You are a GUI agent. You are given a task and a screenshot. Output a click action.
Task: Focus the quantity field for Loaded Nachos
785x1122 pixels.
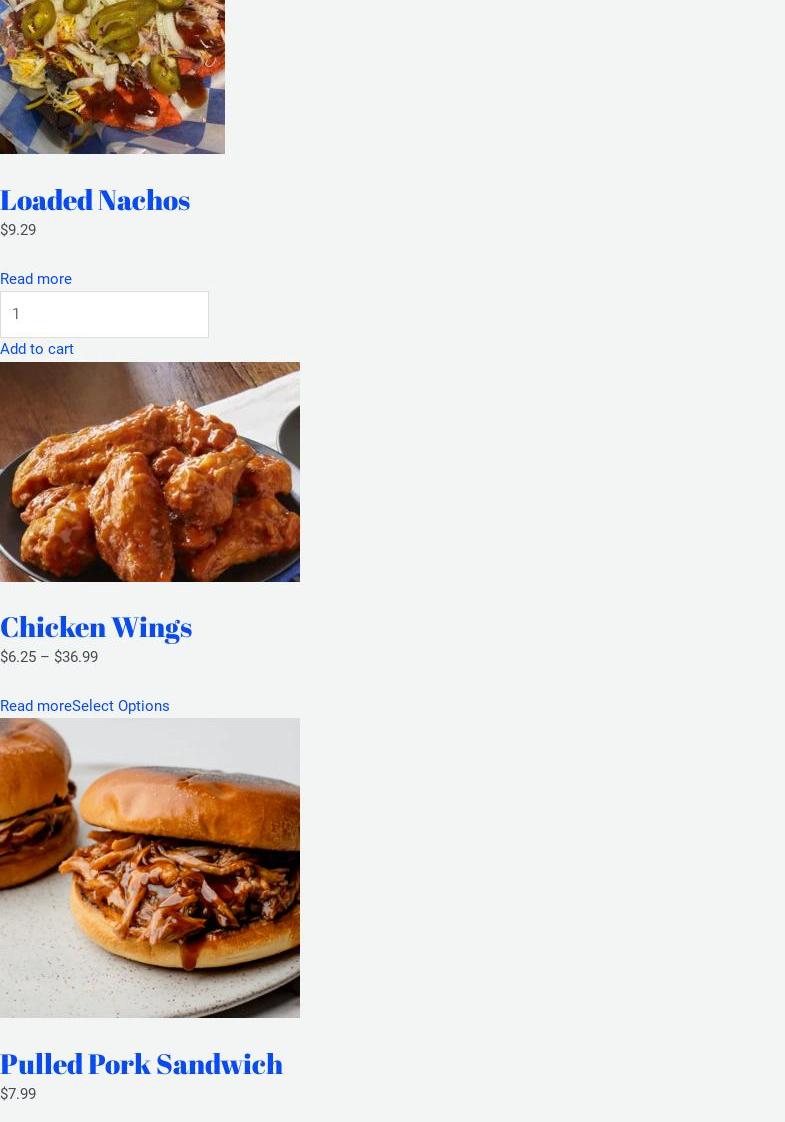(104, 314)
